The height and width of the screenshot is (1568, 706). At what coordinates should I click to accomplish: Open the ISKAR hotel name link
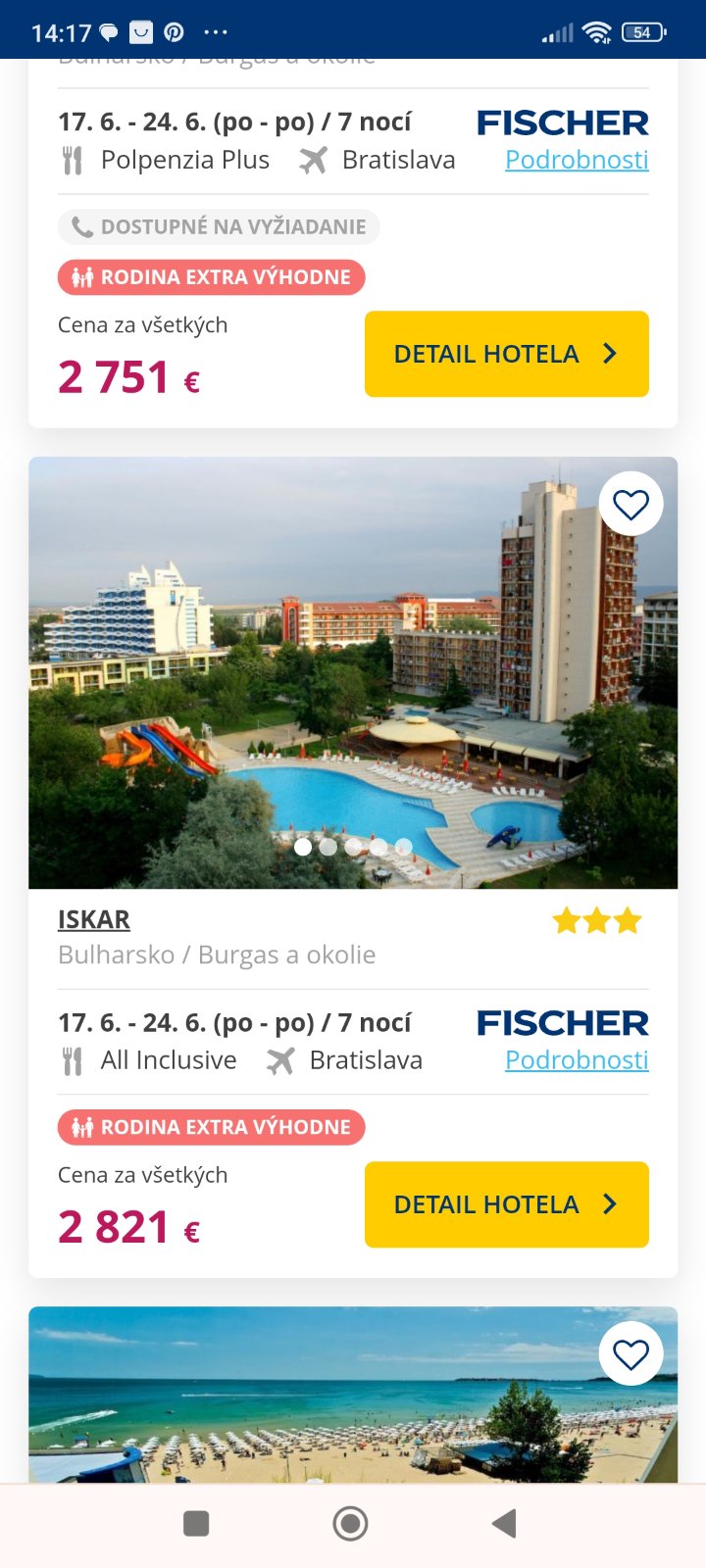[94, 919]
